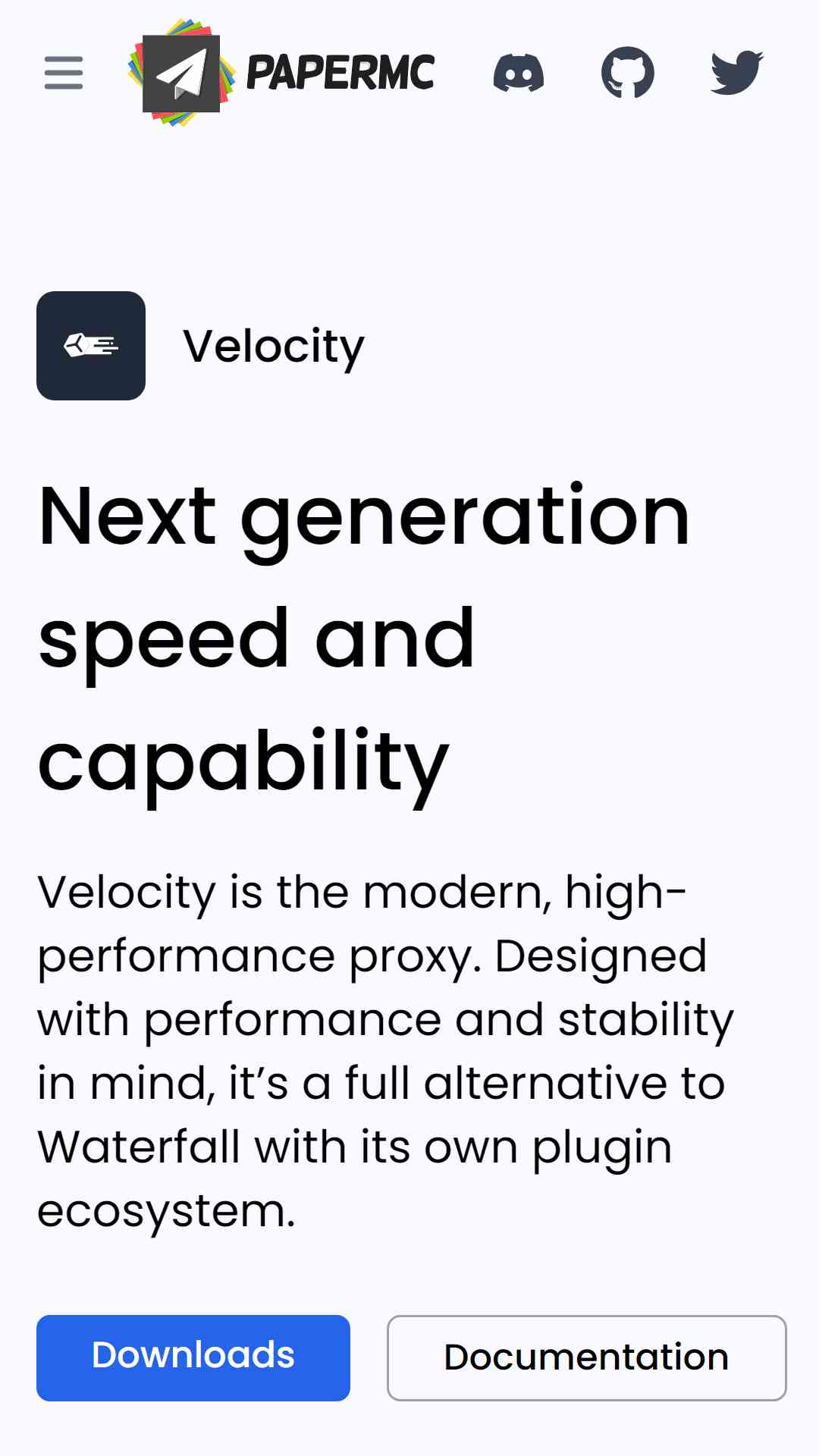Open the hamburger navigation menu
The image size is (819, 1456).
64,73
